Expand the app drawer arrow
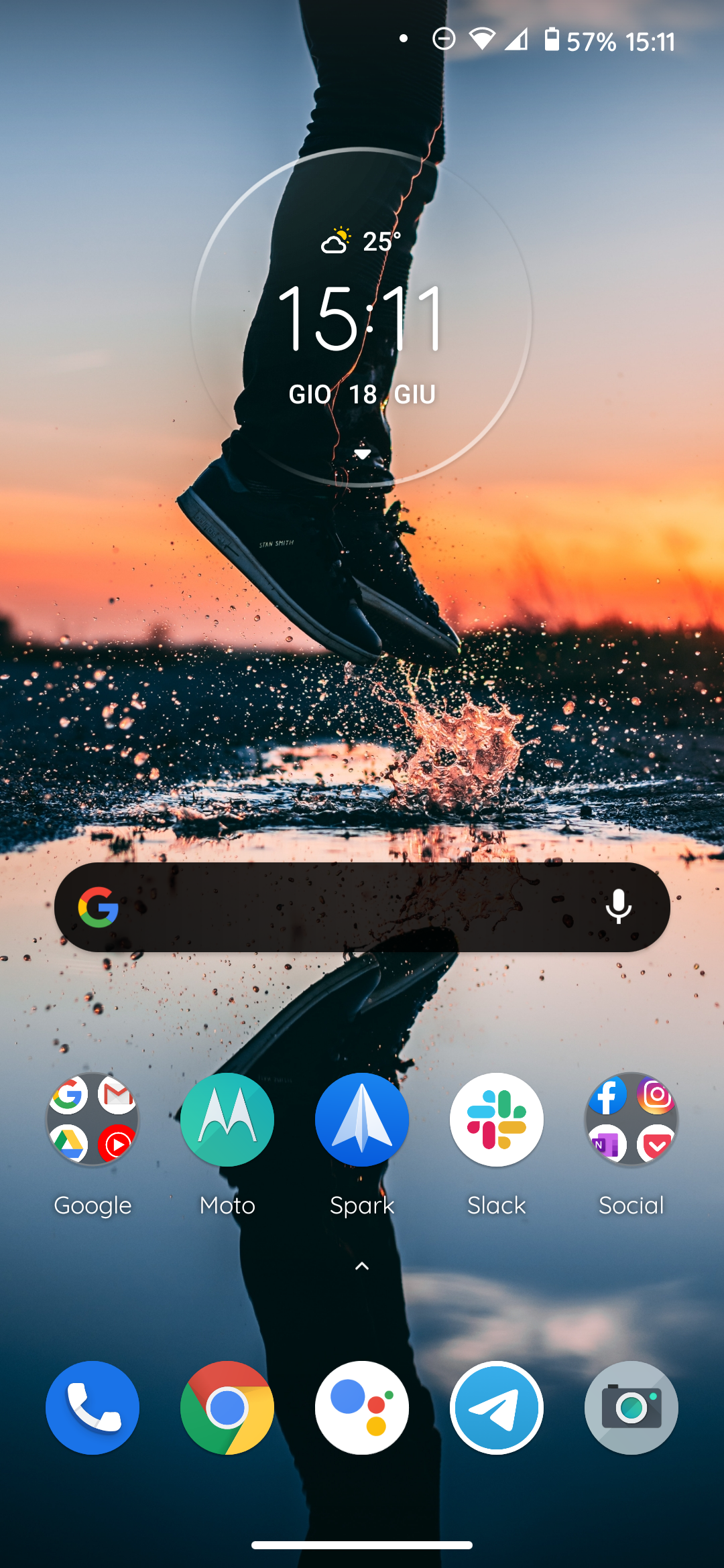The image size is (724, 1568). 362,1266
